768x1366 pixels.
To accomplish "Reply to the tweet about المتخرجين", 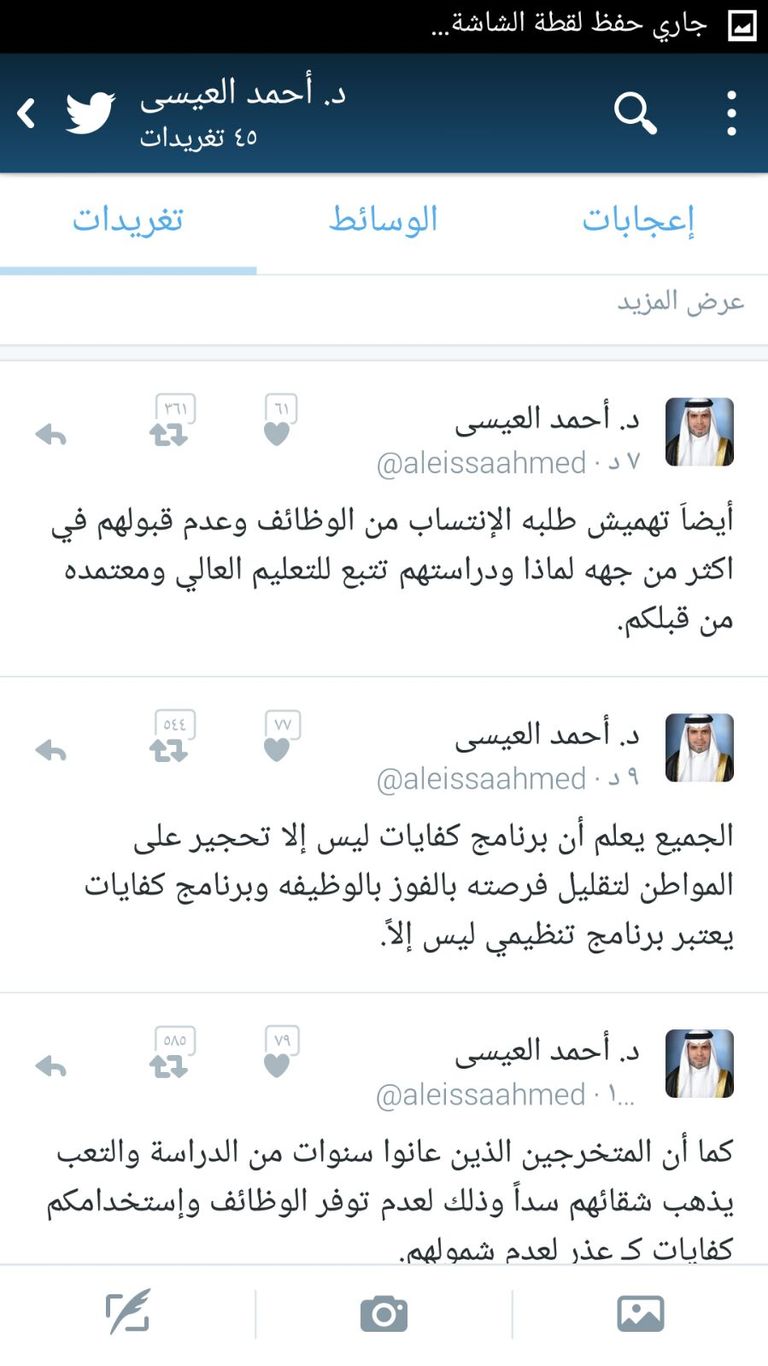I will pyautogui.click(x=51, y=1067).
